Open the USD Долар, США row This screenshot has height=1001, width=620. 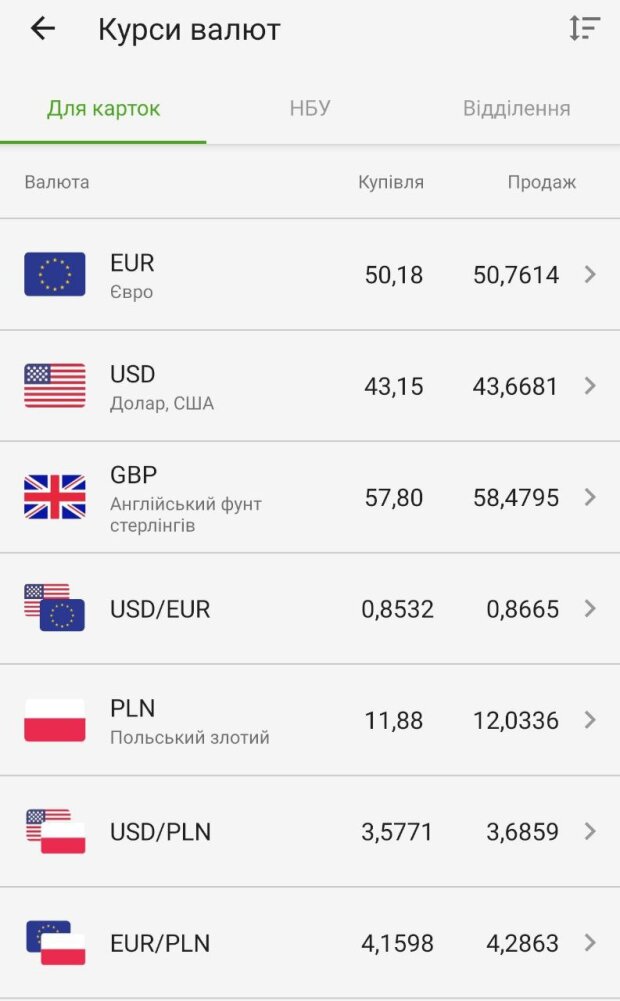pyautogui.click(x=310, y=386)
